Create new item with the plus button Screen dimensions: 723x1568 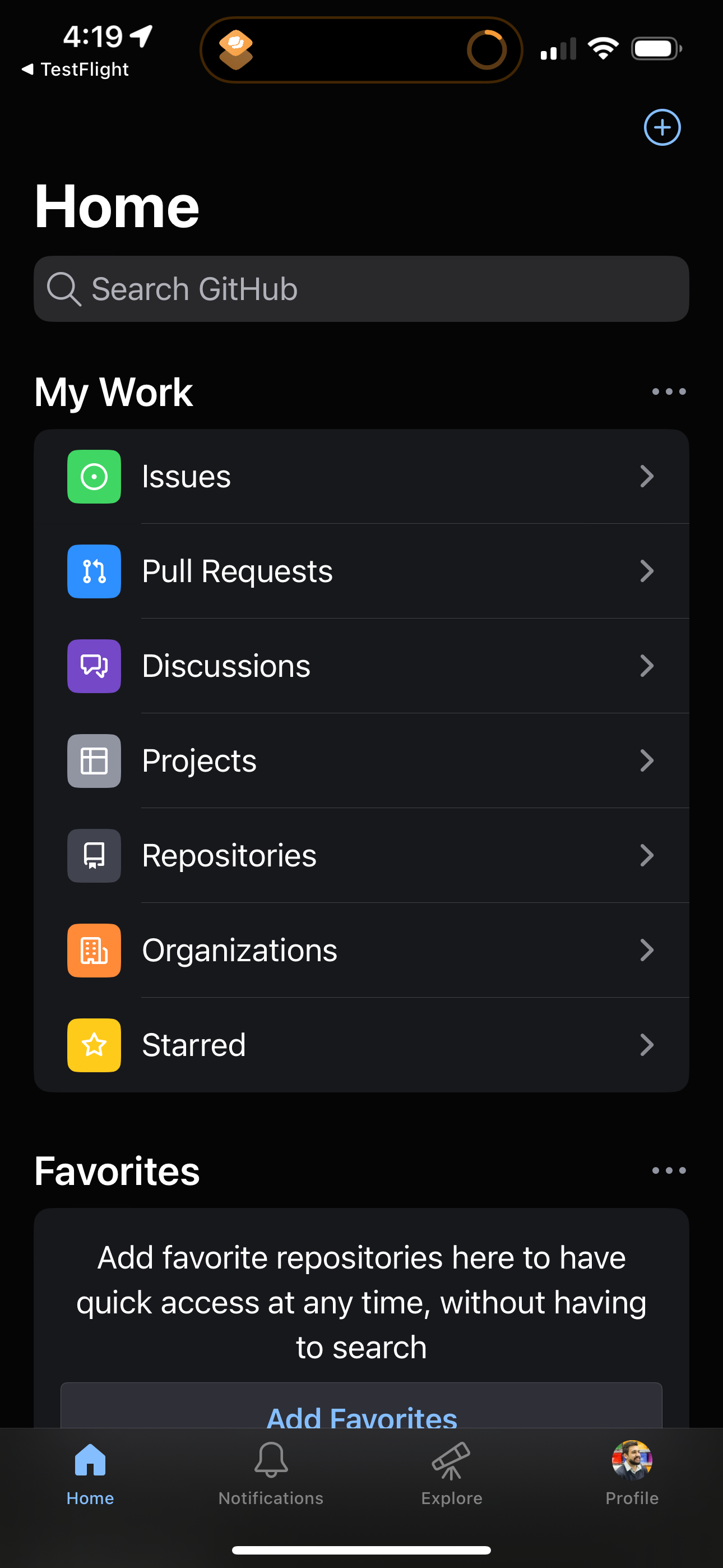(x=661, y=127)
